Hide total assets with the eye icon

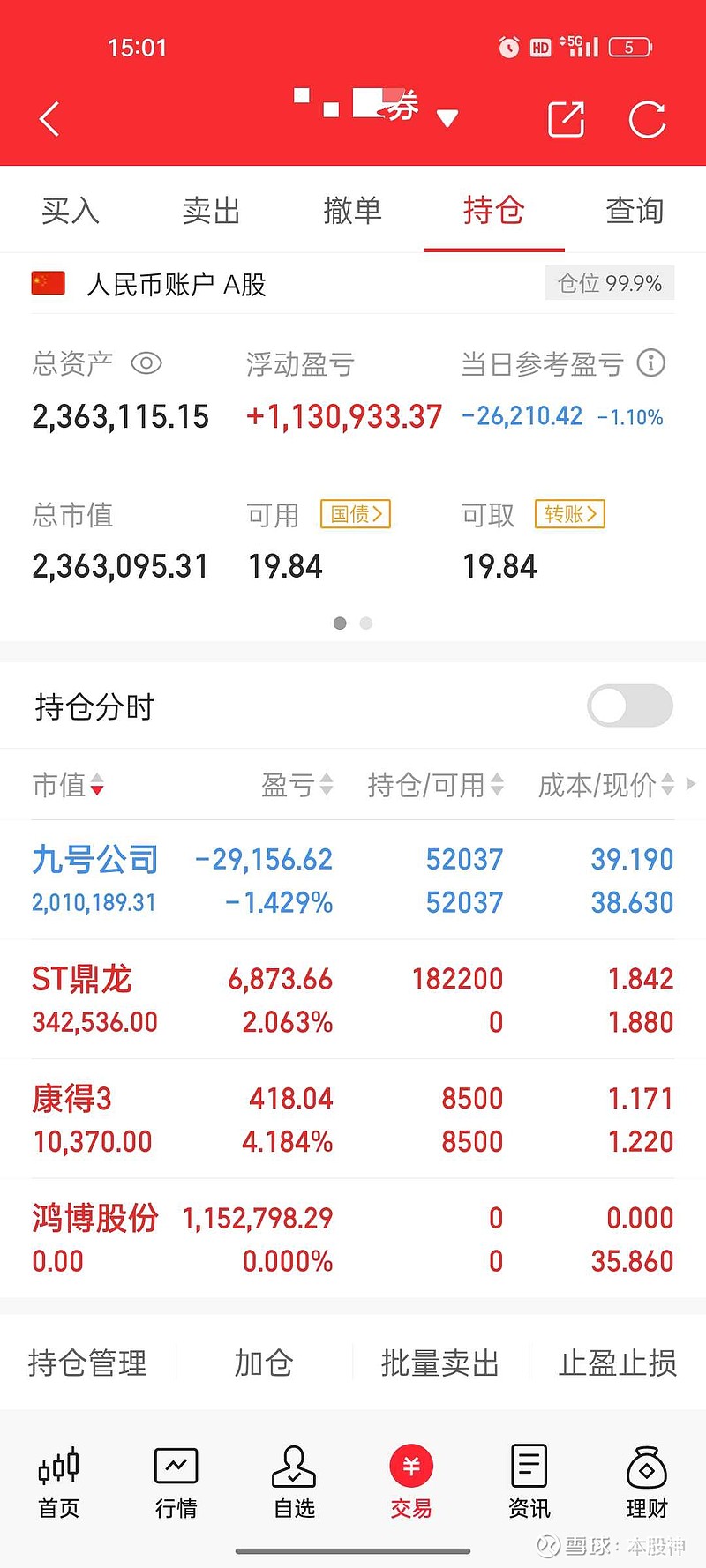pyautogui.click(x=146, y=362)
